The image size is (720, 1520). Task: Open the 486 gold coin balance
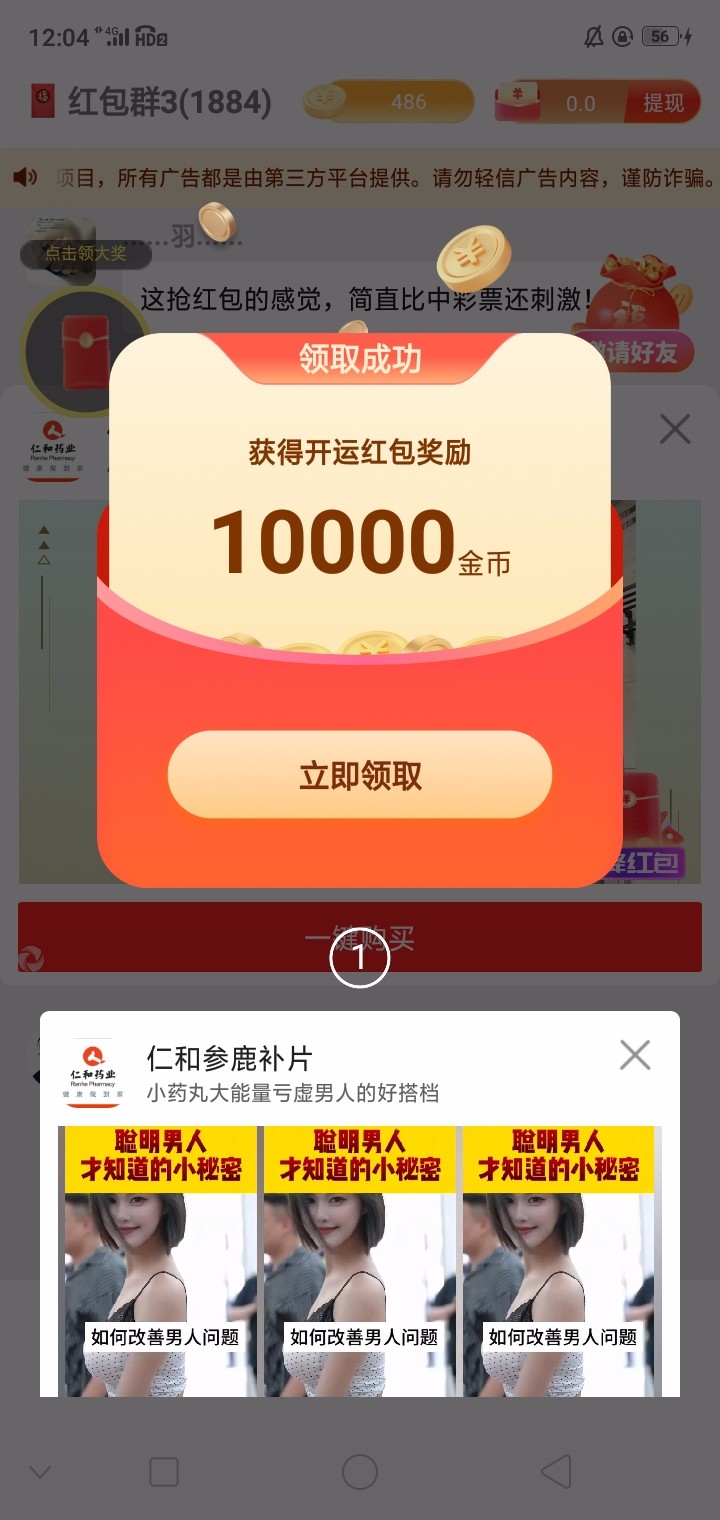pos(390,102)
